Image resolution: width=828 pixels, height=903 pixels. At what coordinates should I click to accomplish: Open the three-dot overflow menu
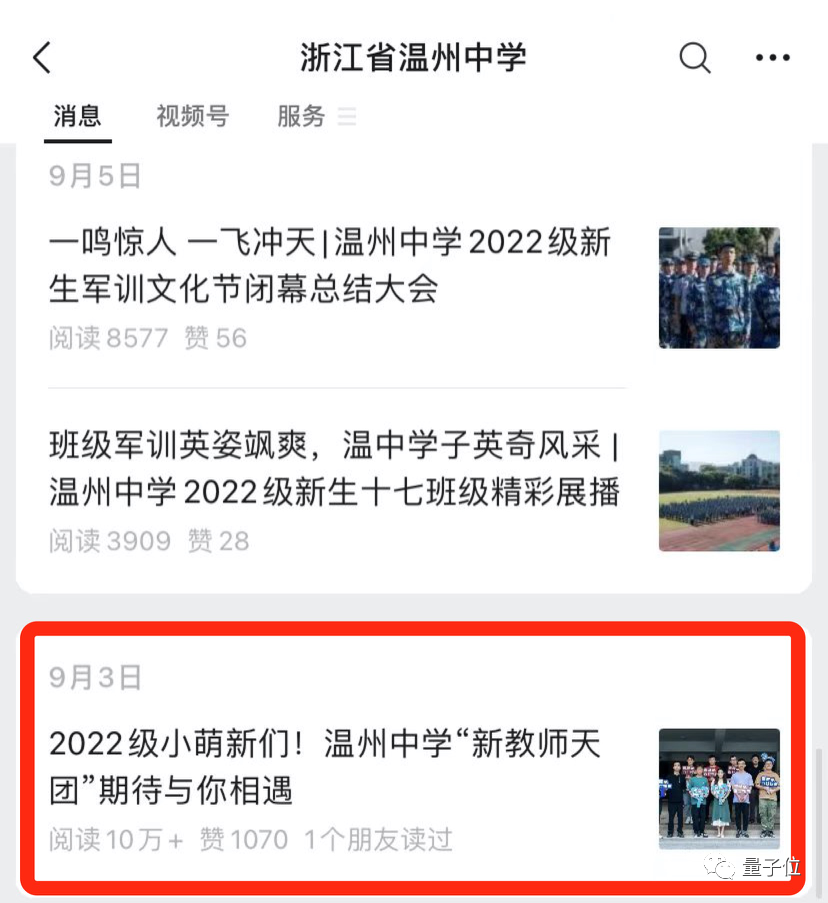tap(772, 58)
